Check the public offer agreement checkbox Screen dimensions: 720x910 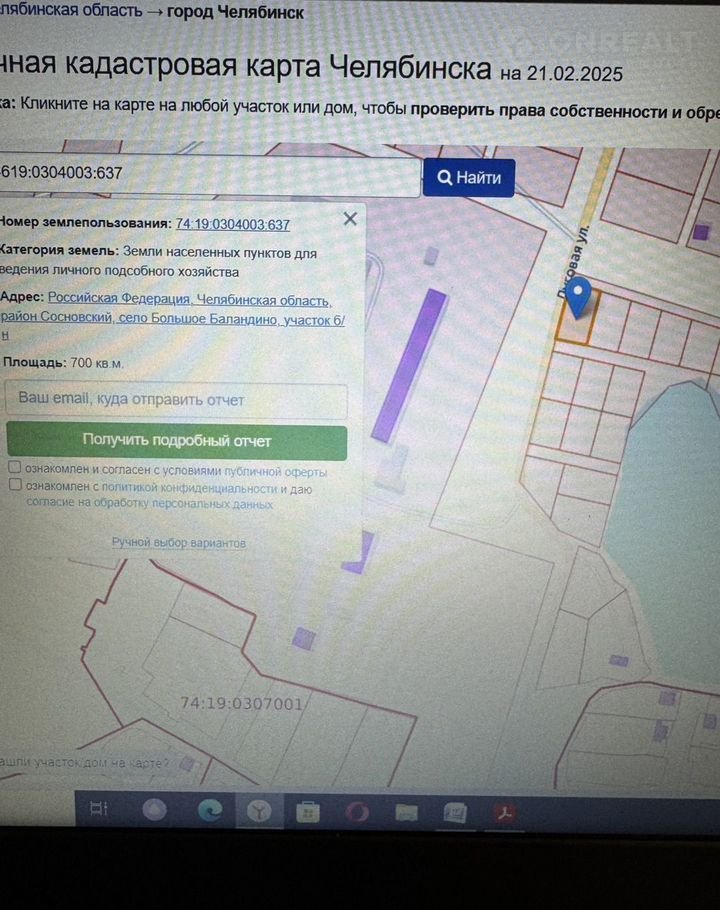15,467
